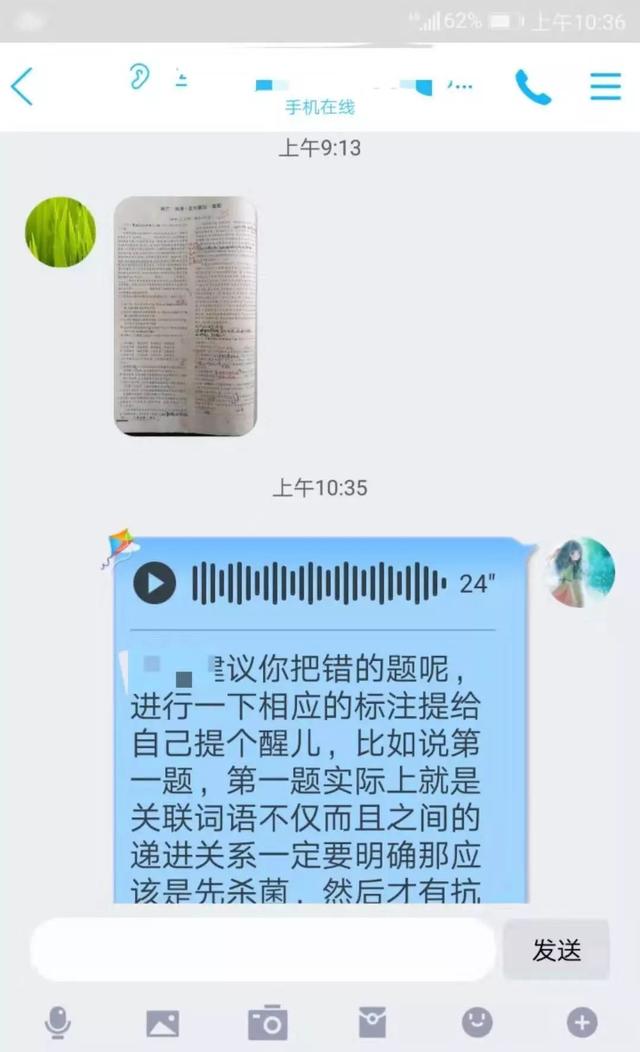Play the 24-second voice message

point(154,583)
